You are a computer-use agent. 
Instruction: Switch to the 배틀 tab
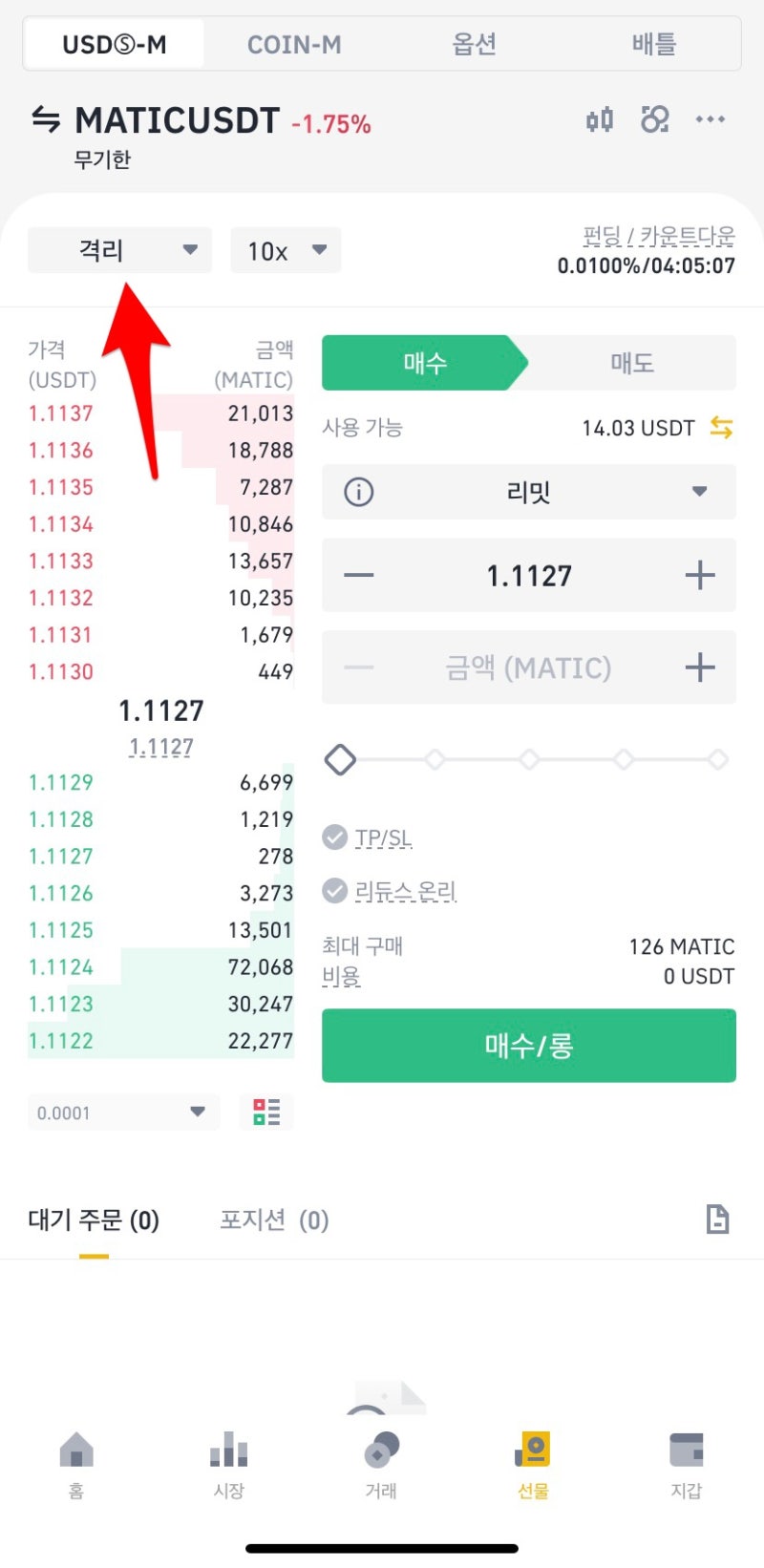pyautogui.click(x=654, y=44)
